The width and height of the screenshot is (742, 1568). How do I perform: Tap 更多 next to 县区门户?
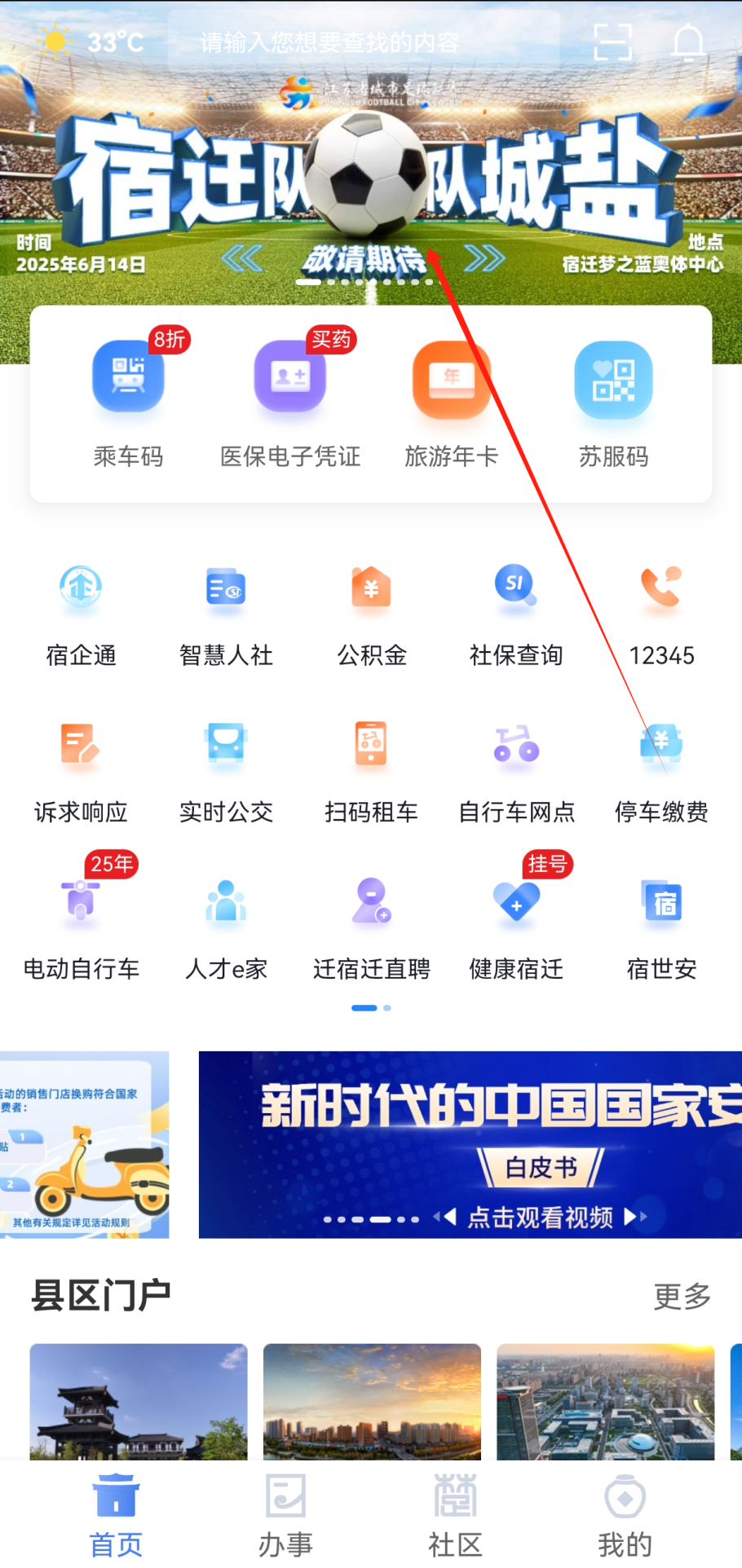682,1296
